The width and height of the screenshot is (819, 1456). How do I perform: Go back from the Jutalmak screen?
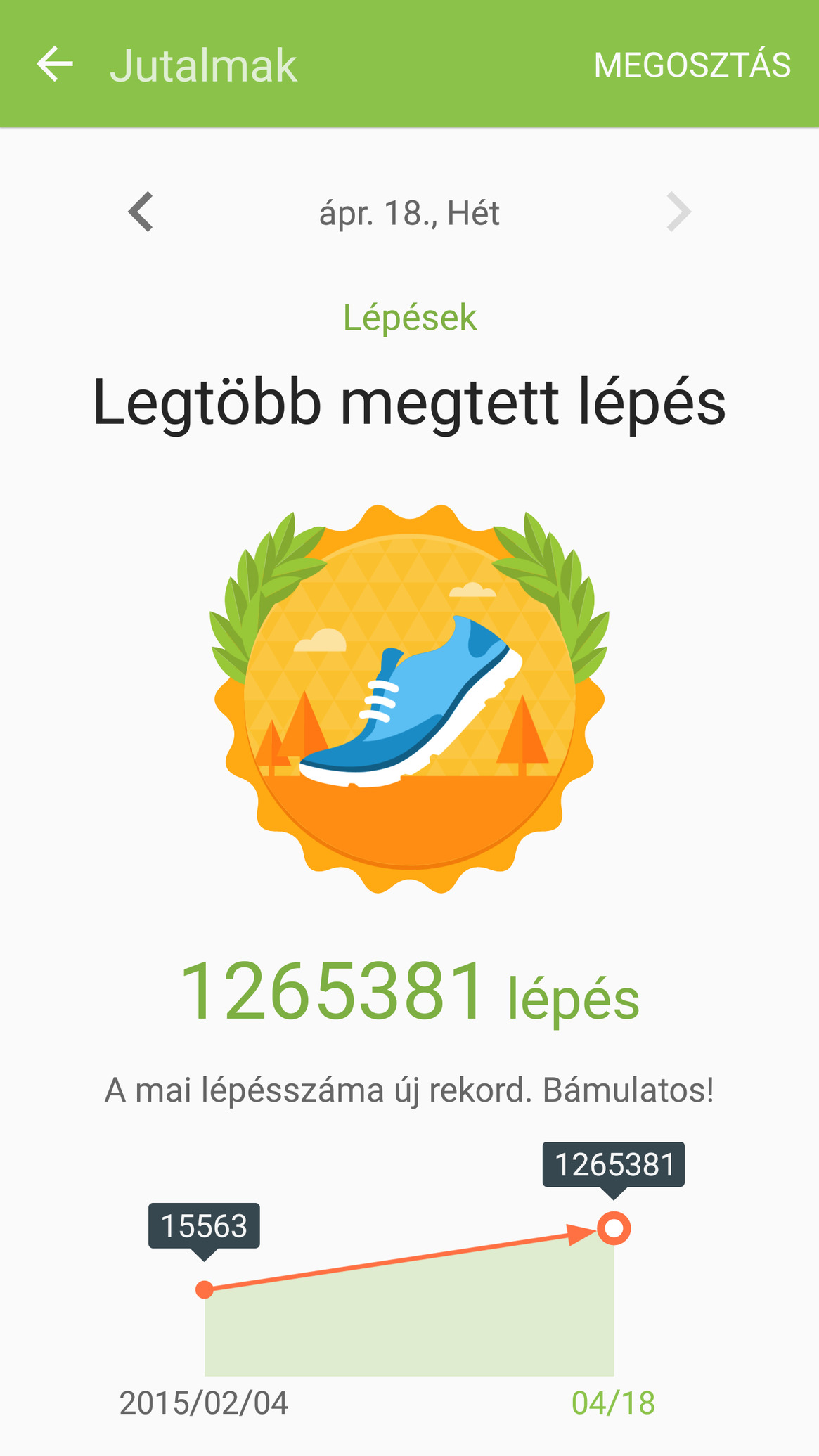pos(55,65)
